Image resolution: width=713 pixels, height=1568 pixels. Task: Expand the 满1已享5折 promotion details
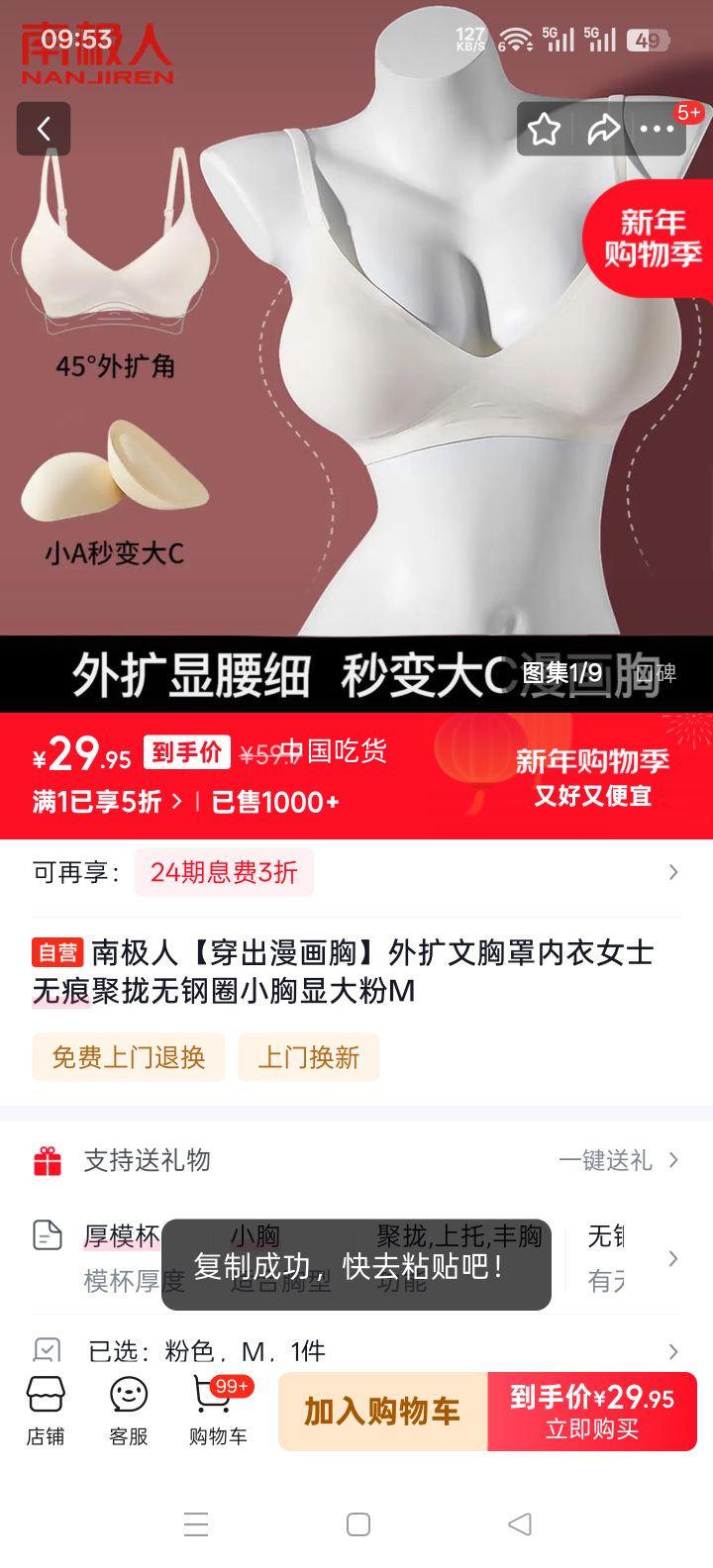pos(104,802)
